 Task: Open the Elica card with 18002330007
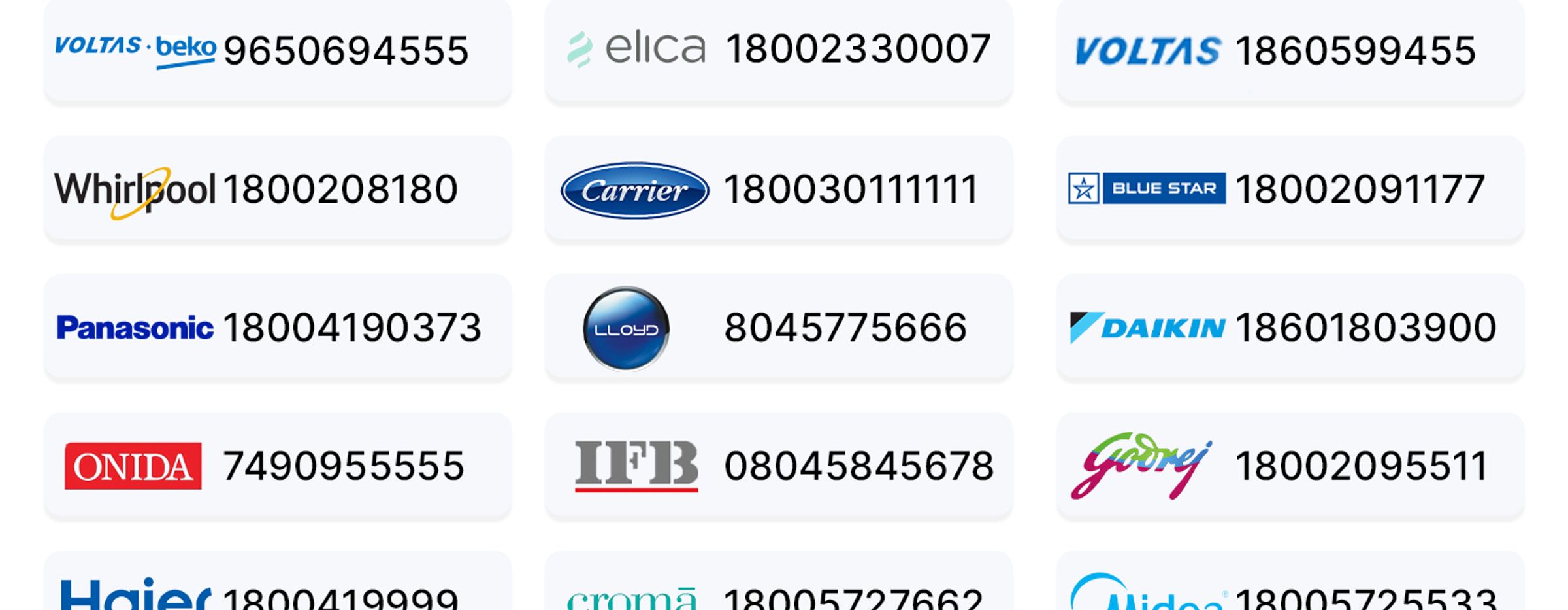[x=779, y=50]
